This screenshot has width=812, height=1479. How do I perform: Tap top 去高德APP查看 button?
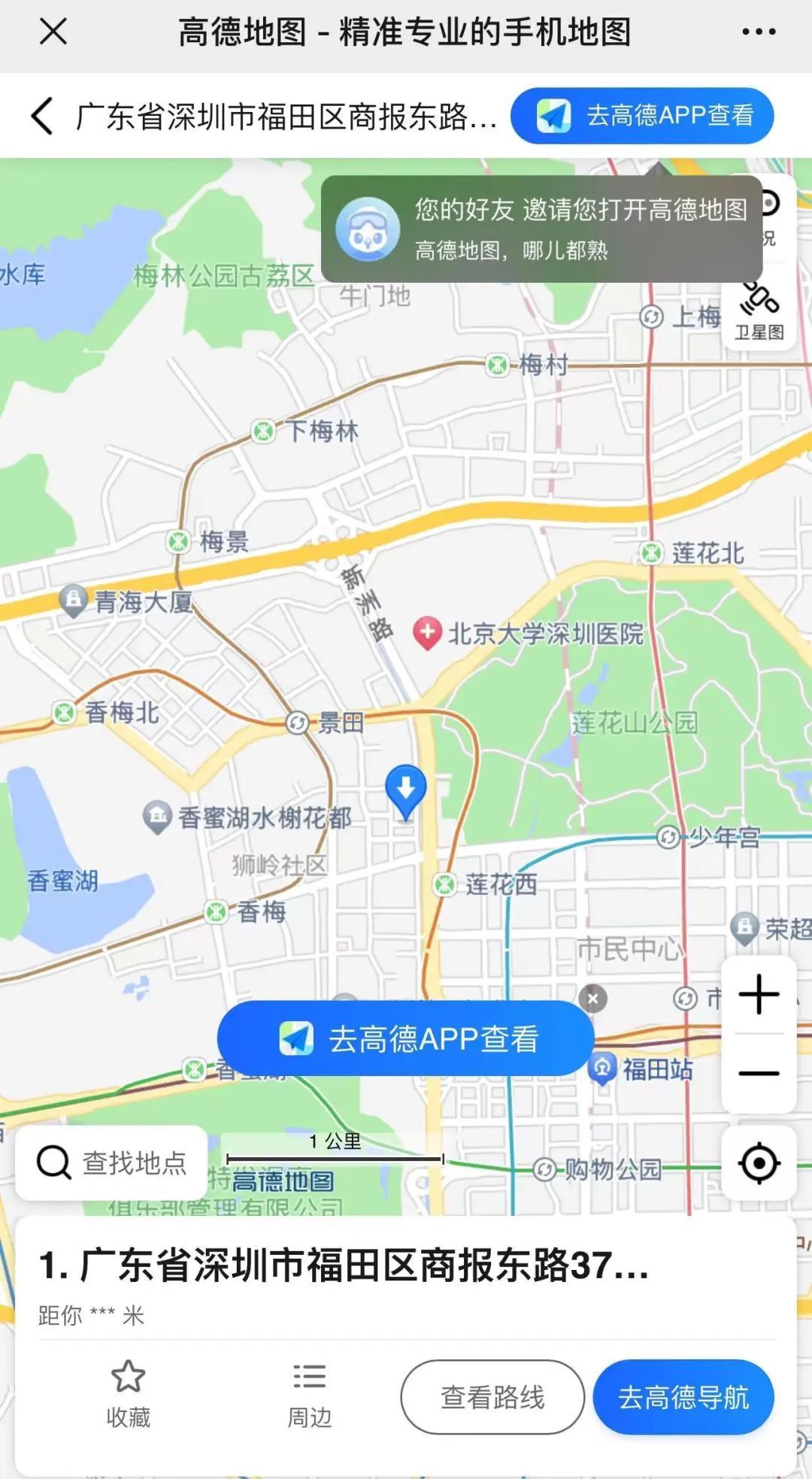point(643,116)
